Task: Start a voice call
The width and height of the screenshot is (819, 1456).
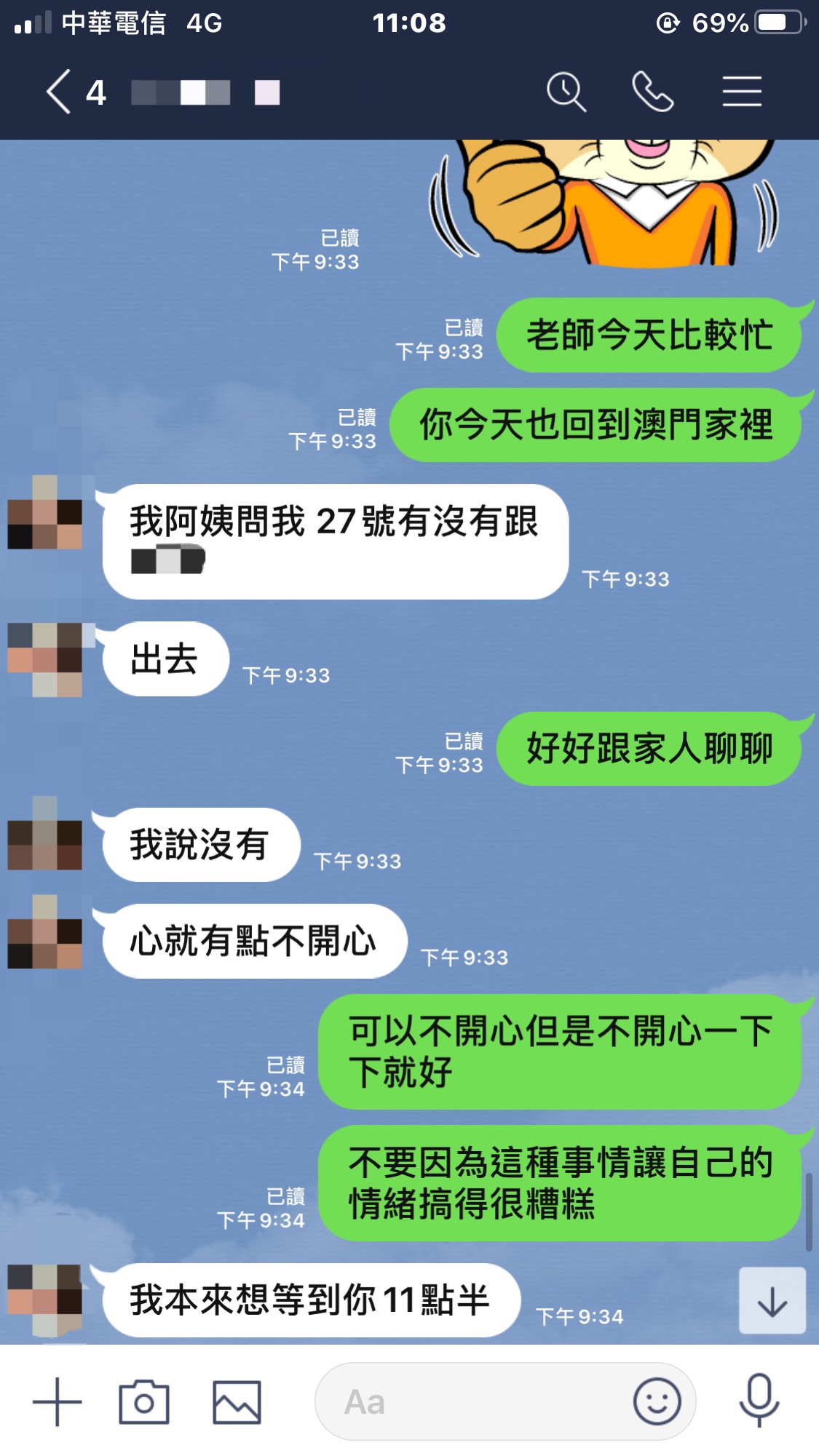Action: (x=652, y=92)
